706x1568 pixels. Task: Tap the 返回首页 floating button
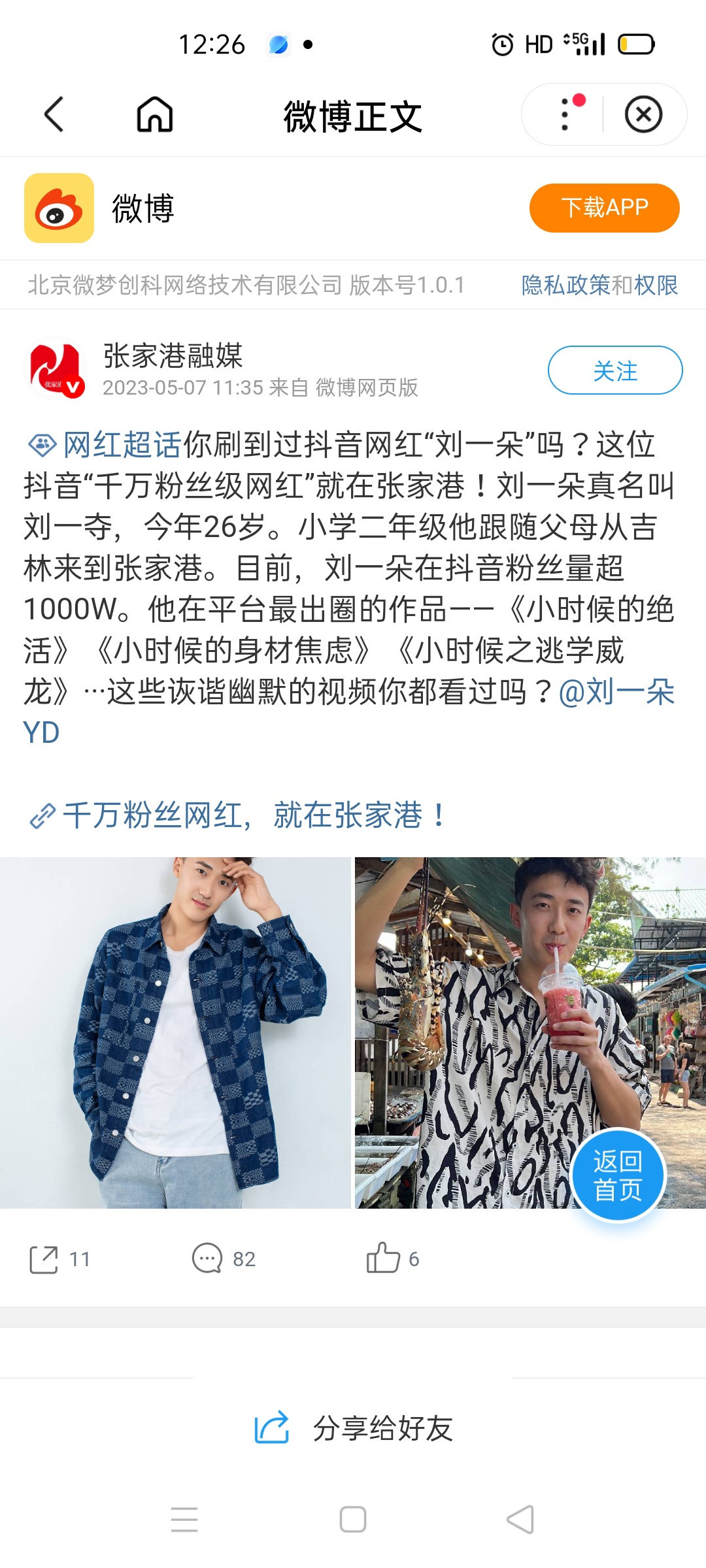click(x=618, y=1175)
